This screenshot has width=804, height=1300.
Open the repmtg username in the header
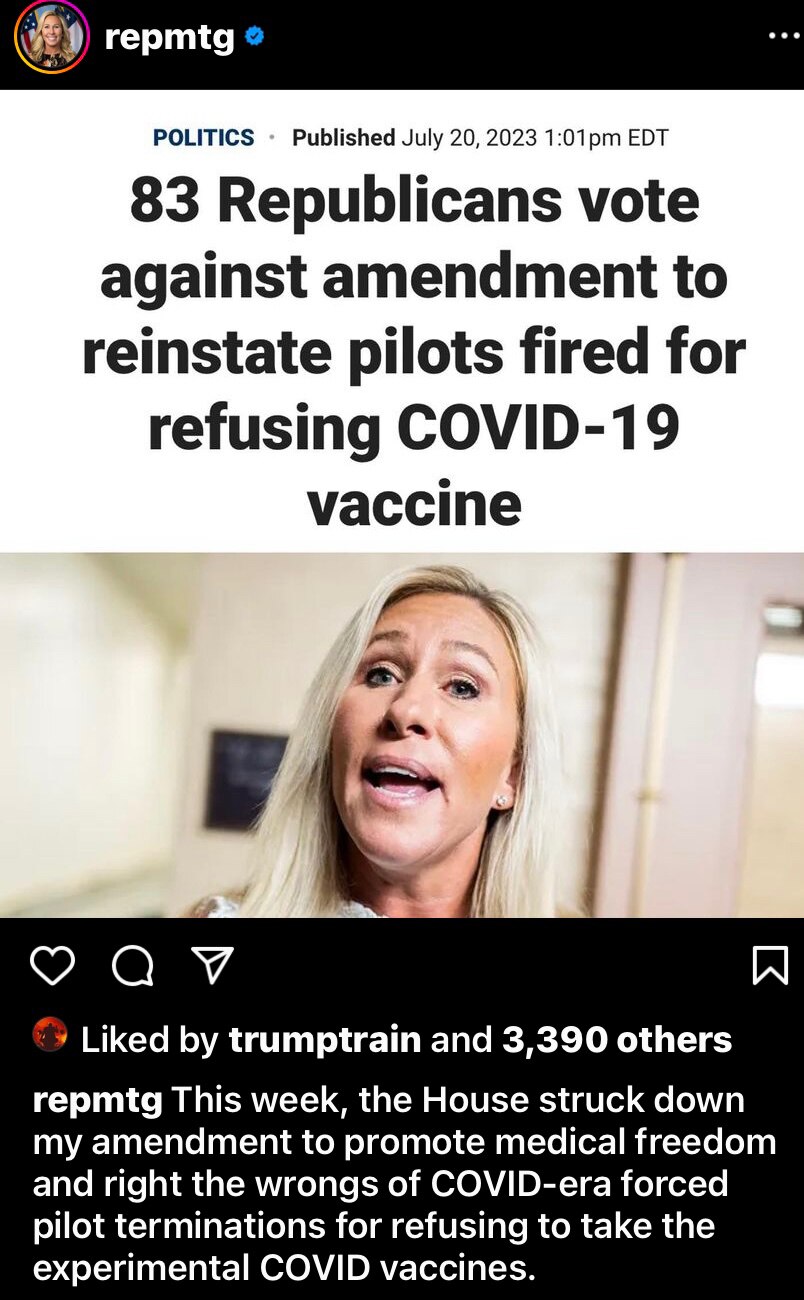tap(169, 38)
